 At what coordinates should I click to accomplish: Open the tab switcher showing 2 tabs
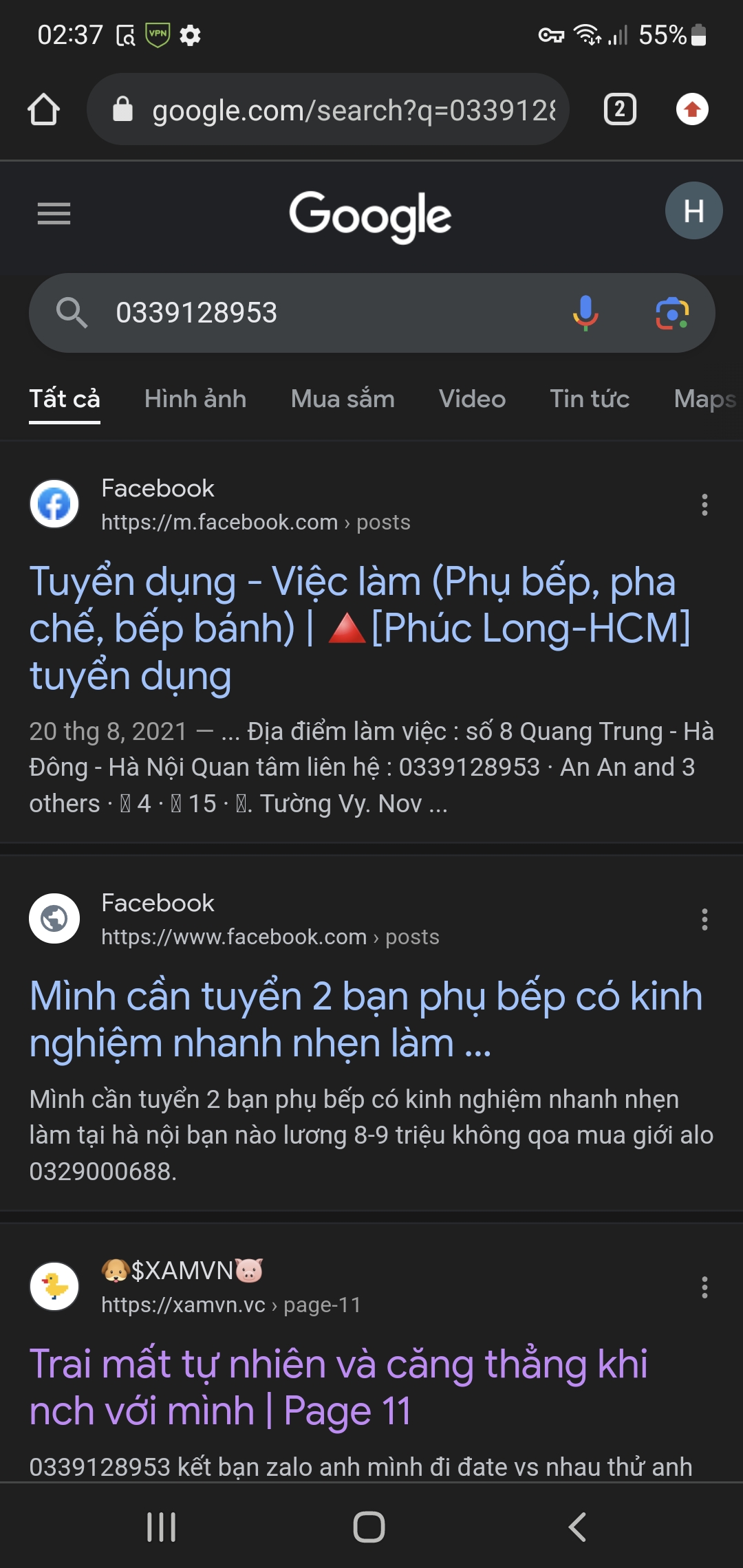click(620, 110)
